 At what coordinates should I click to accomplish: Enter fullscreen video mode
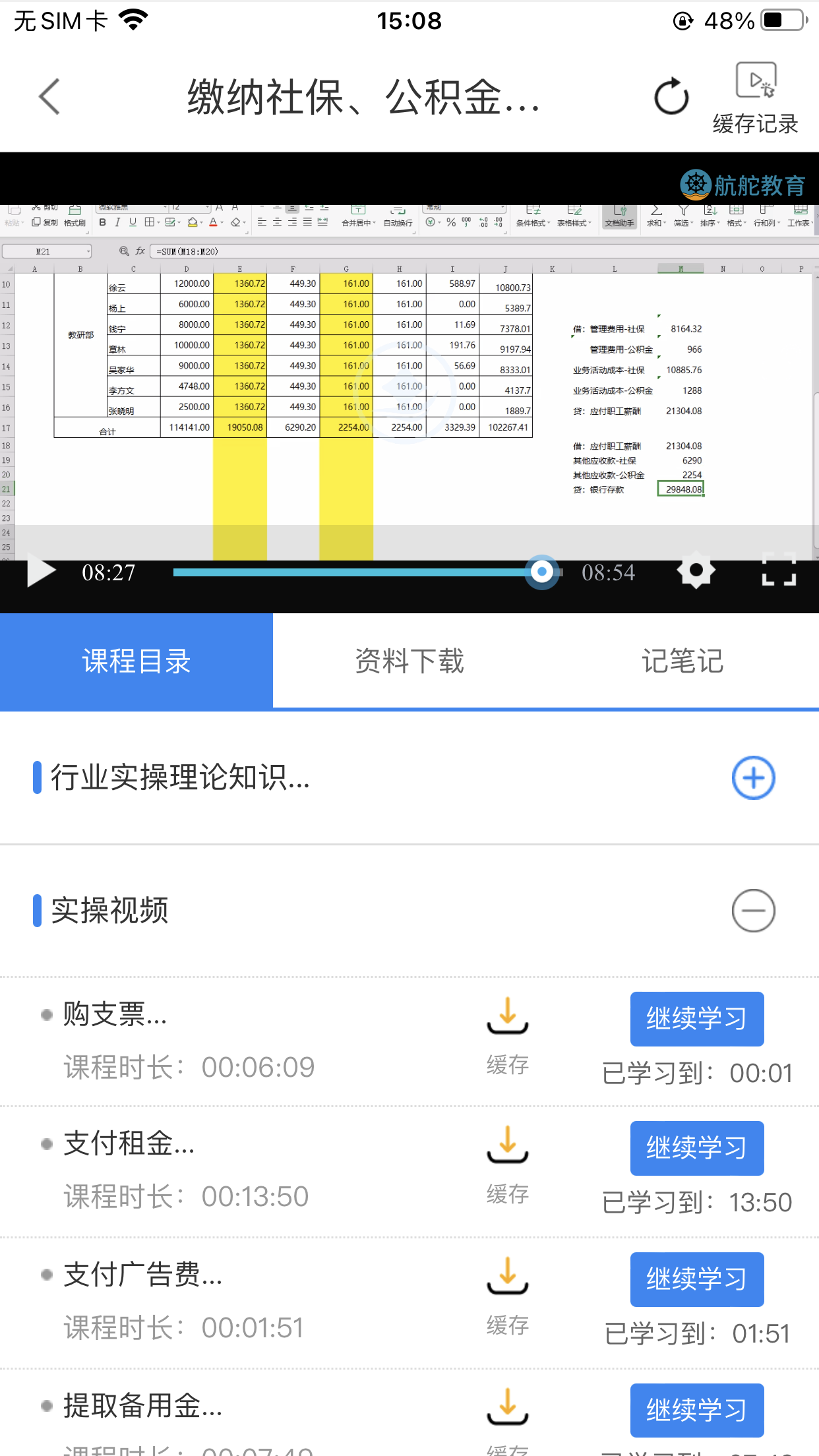[x=779, y=570]
